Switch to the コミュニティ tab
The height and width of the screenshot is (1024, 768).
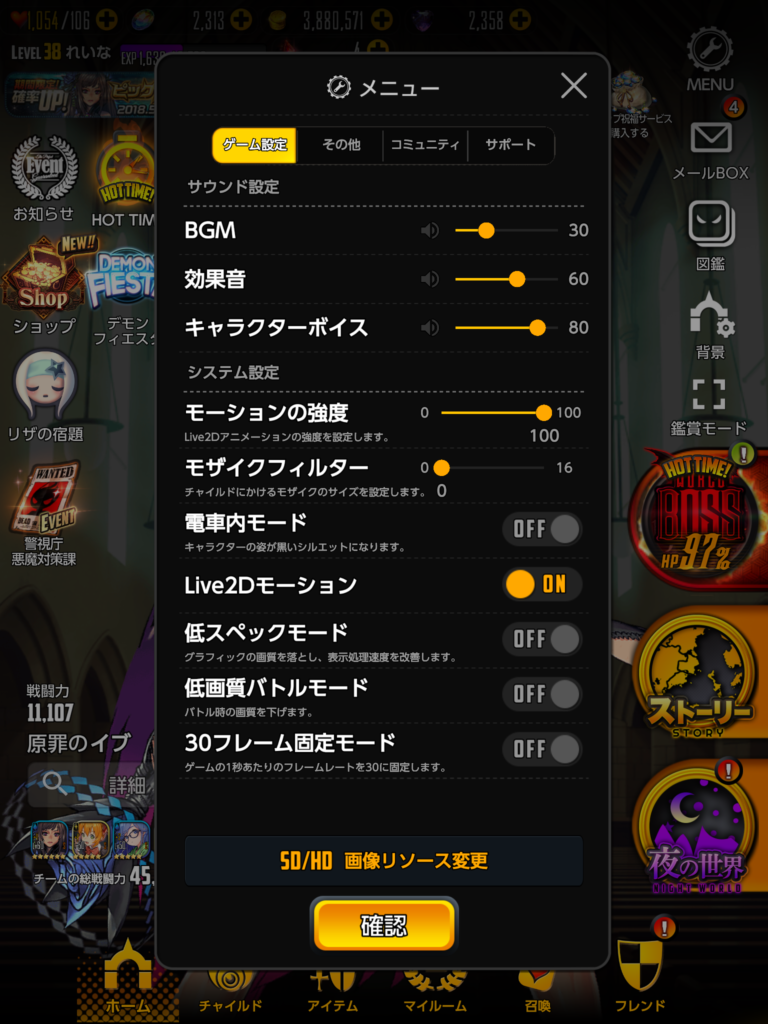pos(425,145)
